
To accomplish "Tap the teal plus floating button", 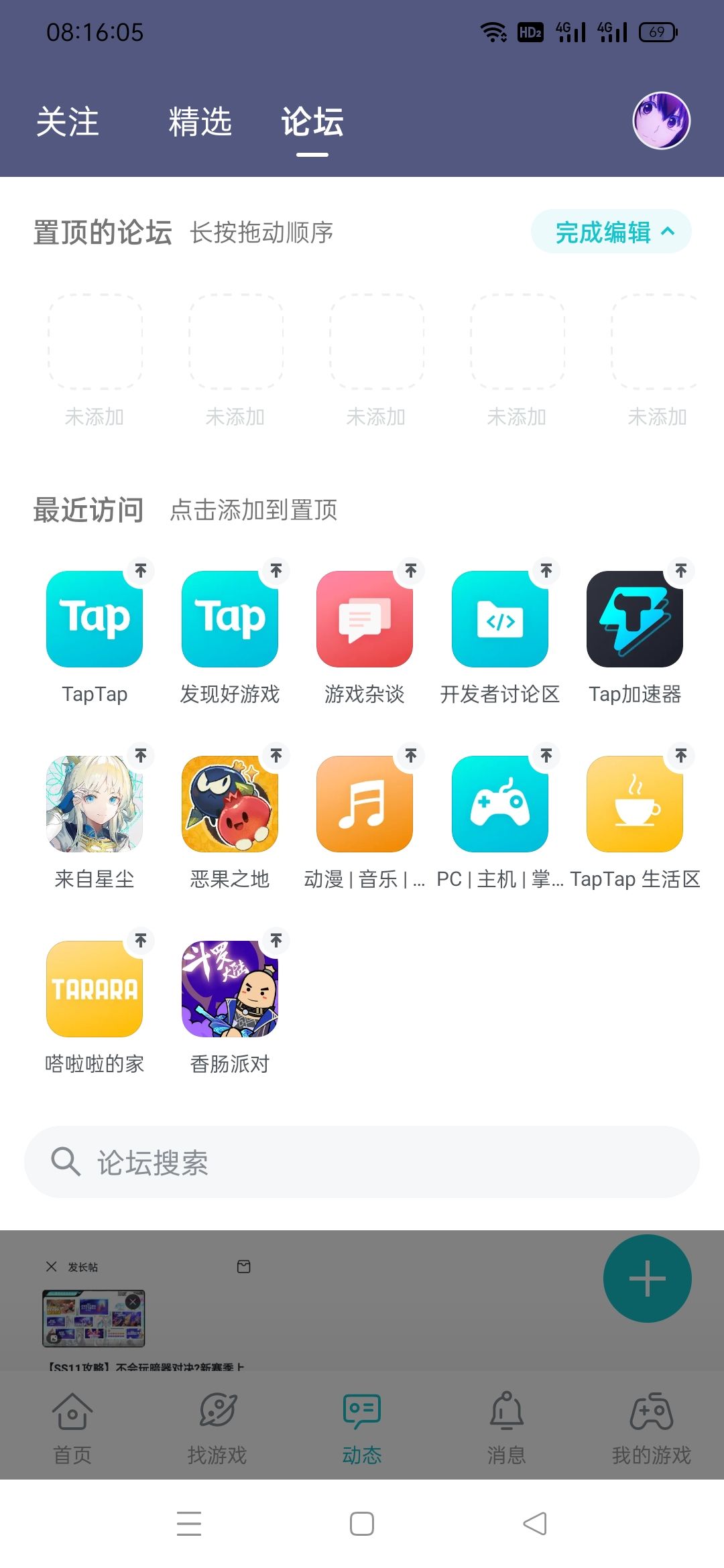I will 646,1277.
